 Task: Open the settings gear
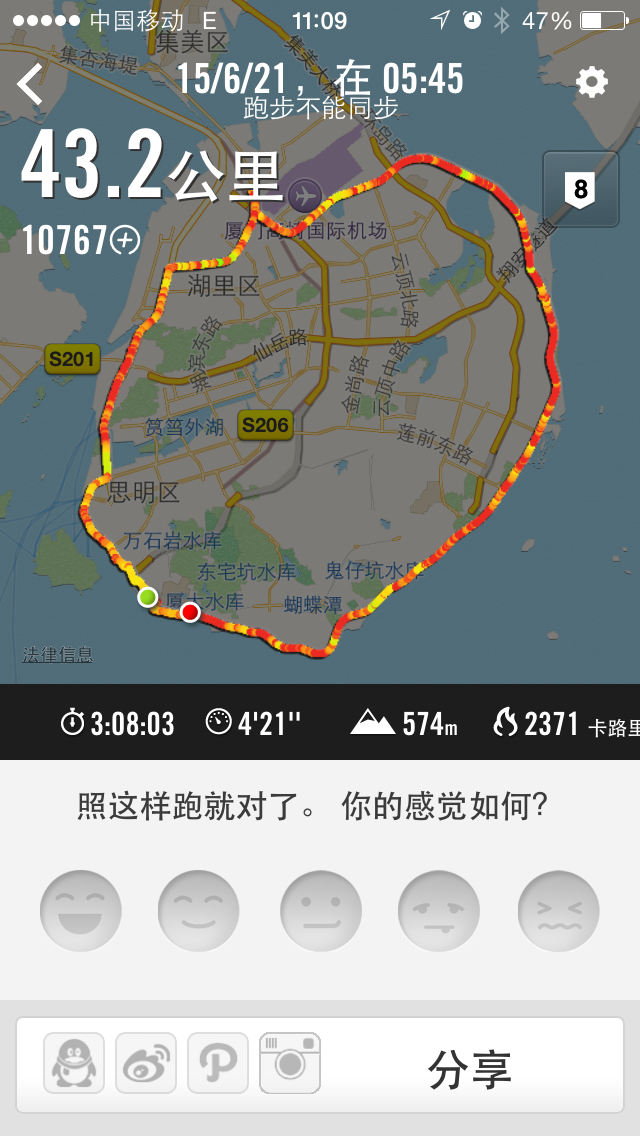(x=592, y=82)
